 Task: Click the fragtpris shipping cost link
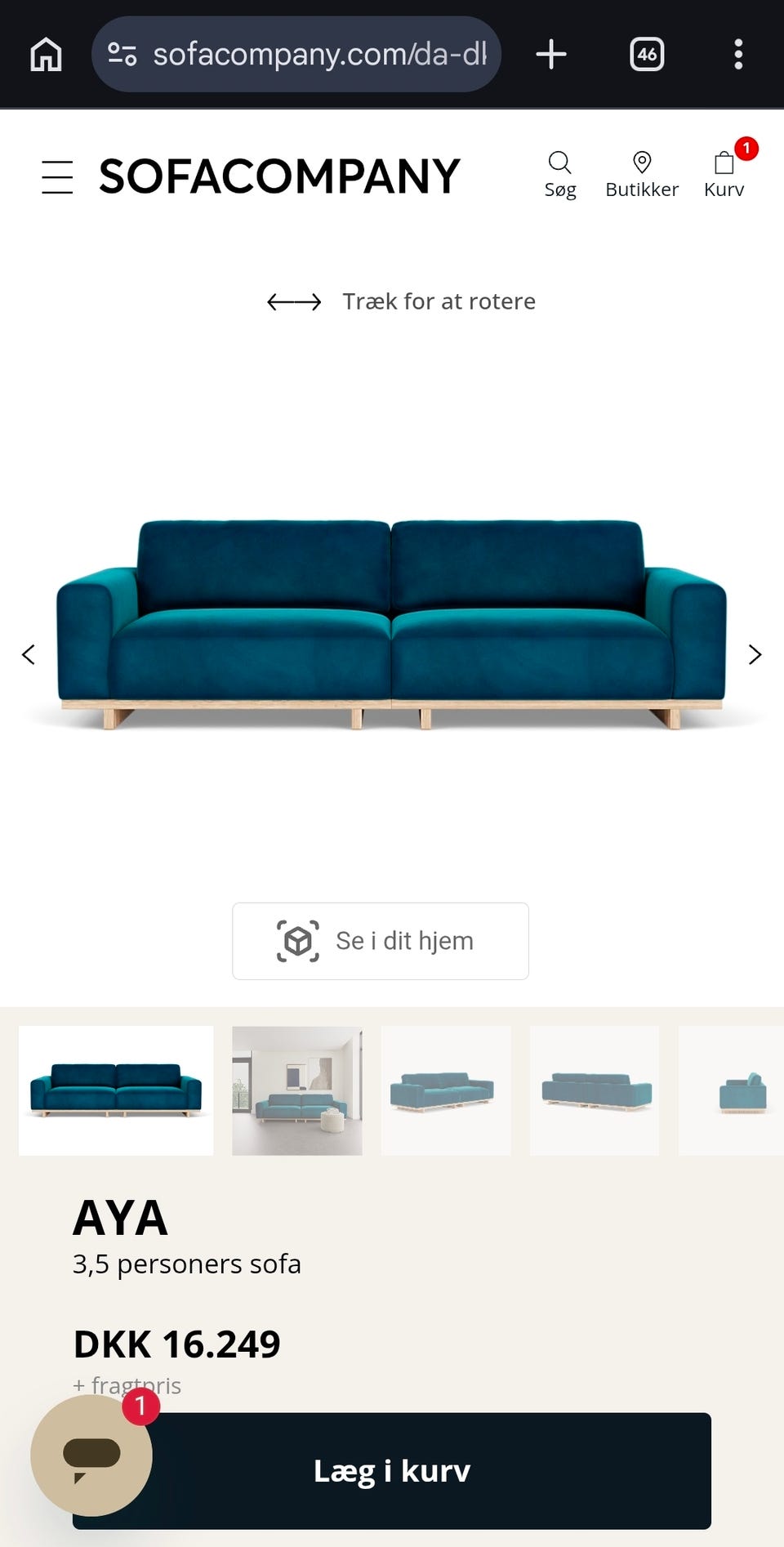[127, 1384]
